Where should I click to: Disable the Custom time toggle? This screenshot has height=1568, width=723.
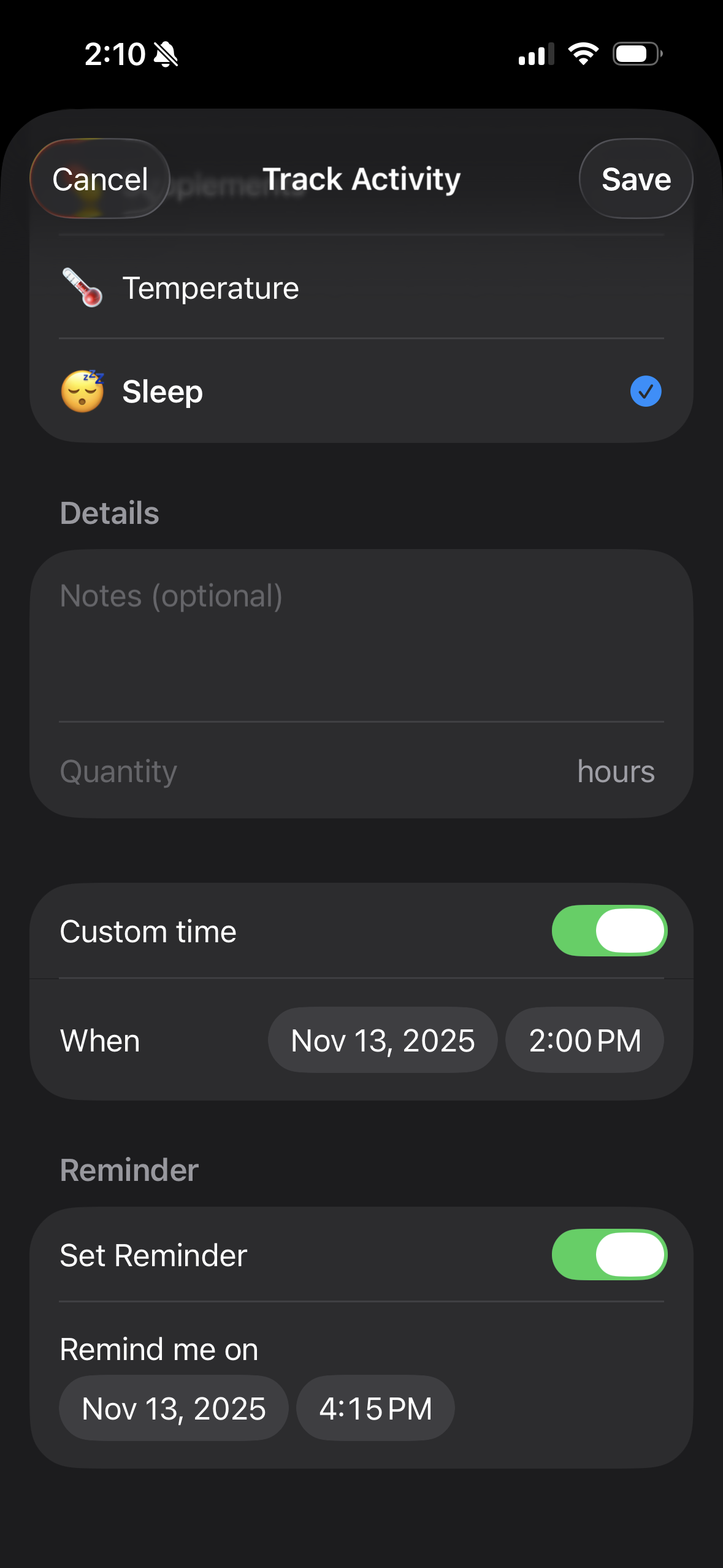pos(609,931)
